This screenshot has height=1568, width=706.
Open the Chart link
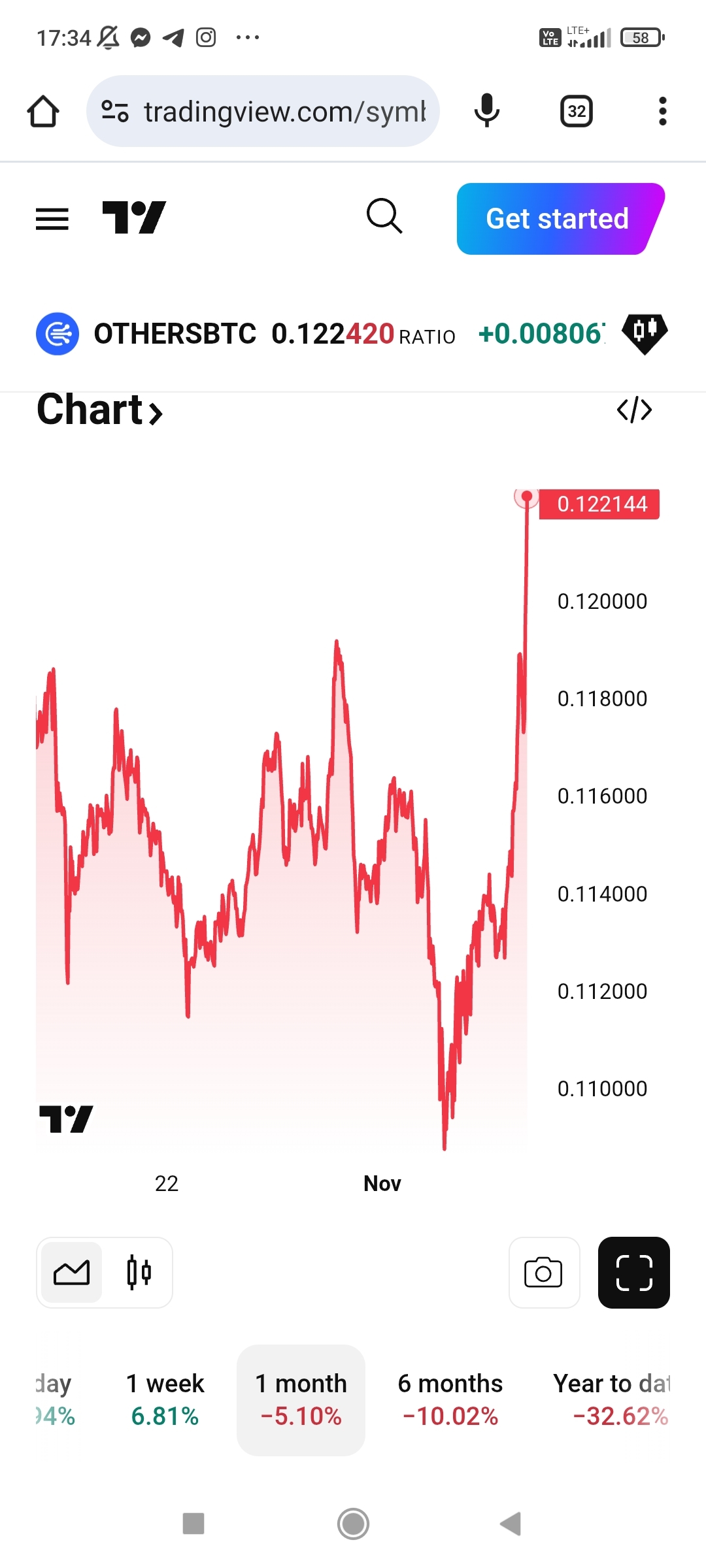click(99, 410)
